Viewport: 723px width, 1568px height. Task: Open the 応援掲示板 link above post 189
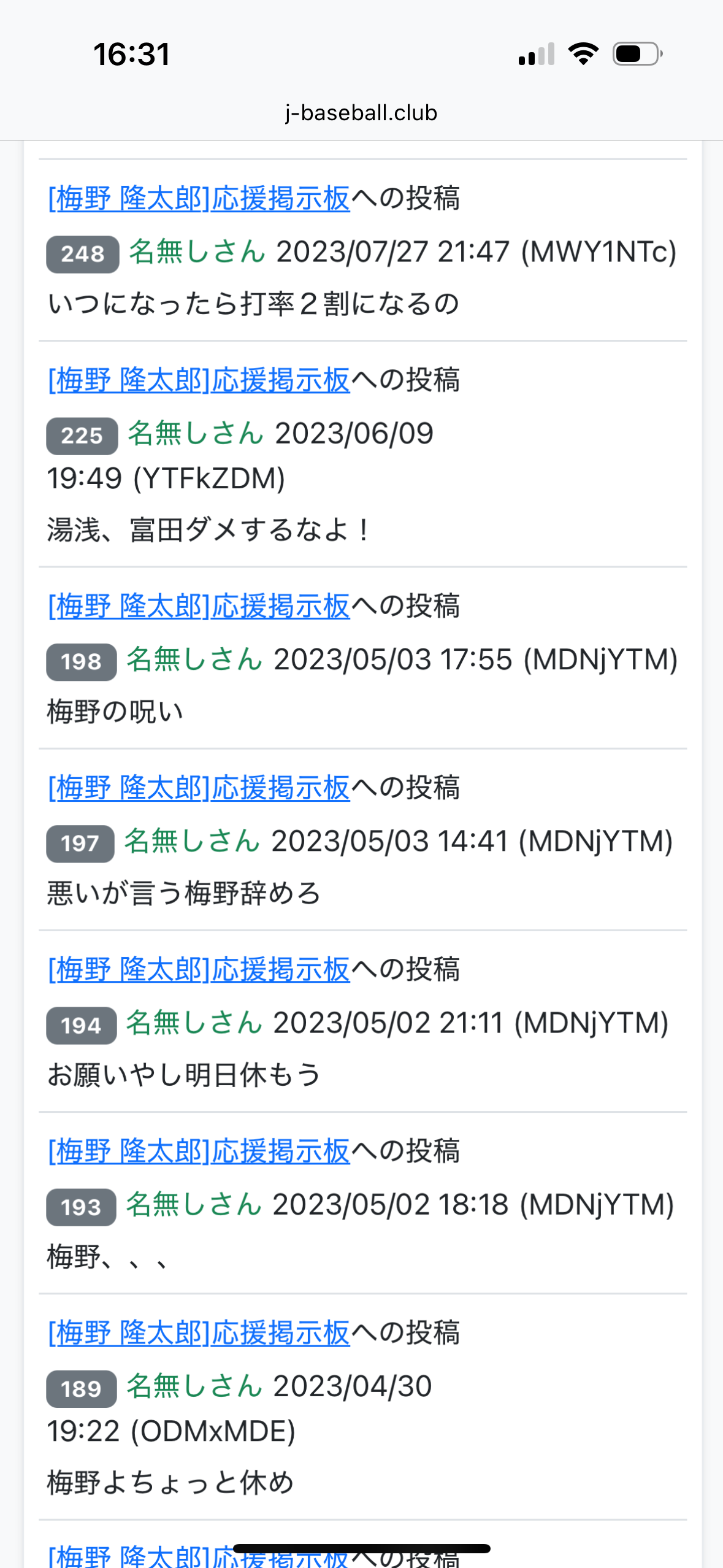[199, 1332]
